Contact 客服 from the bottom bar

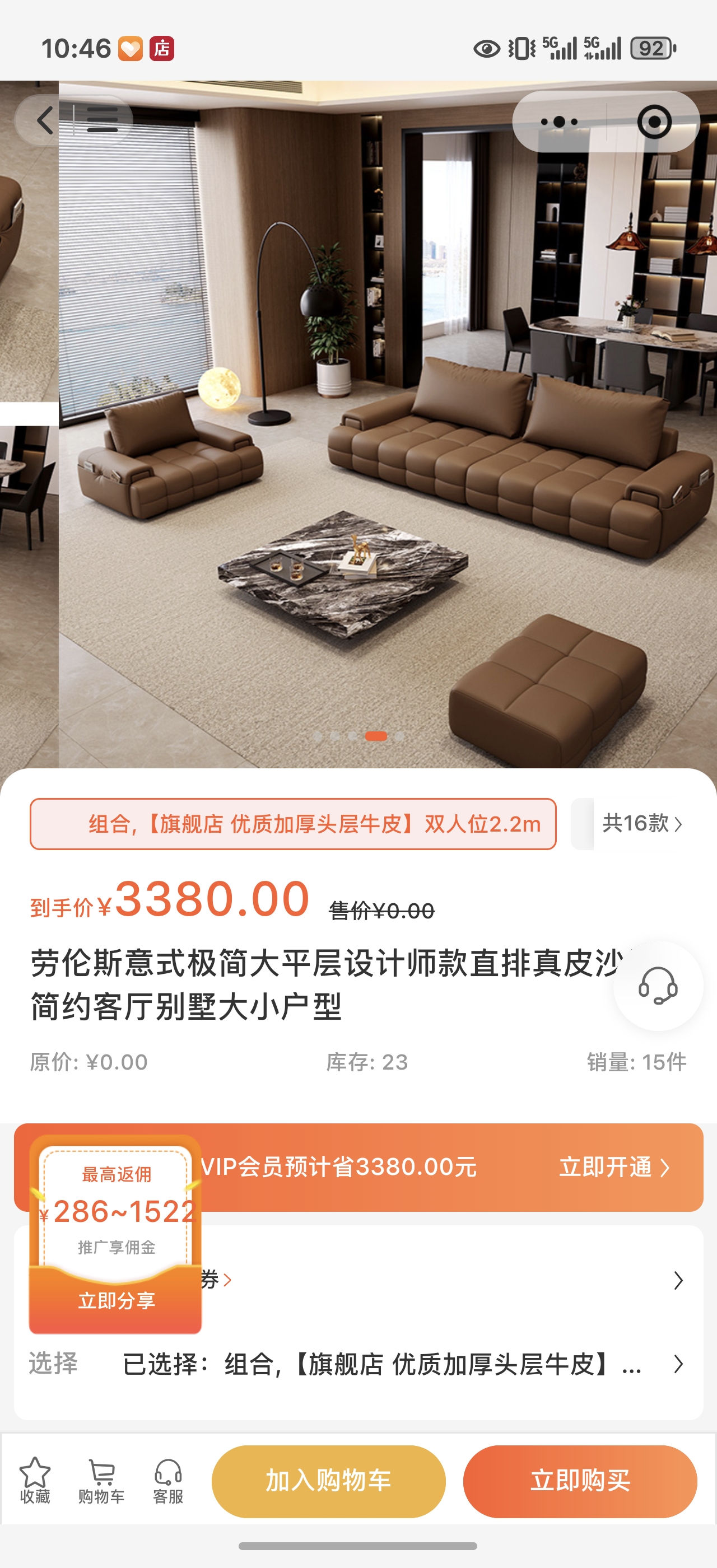point(168,1480)
